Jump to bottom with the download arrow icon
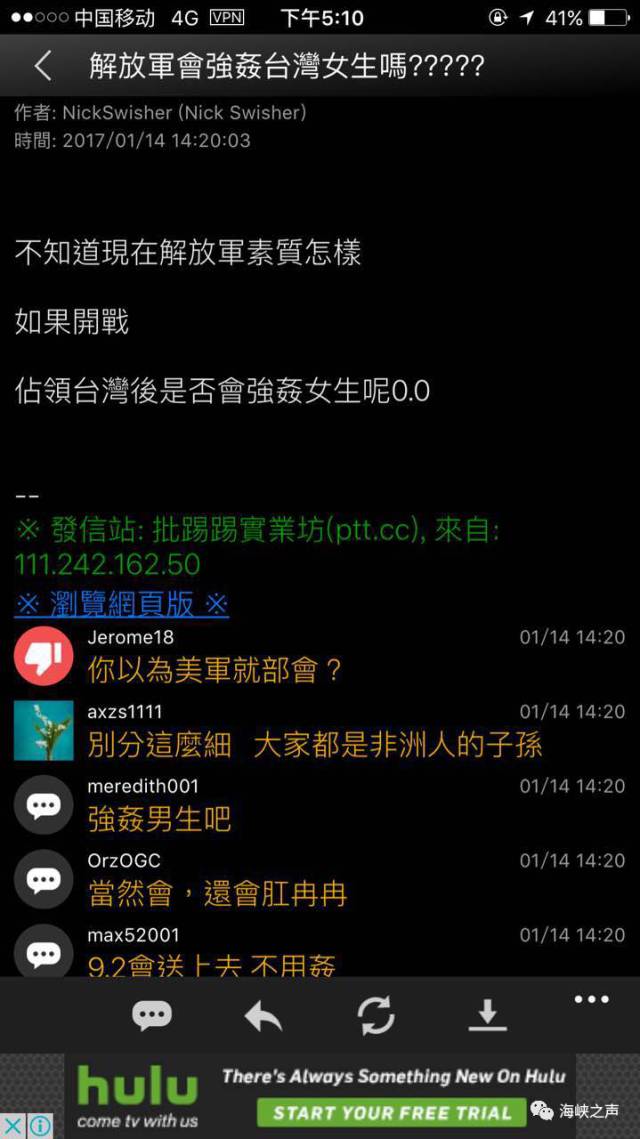Image resolution: width=640 pixels, height=1139 pixels. tap(487, 1016)
